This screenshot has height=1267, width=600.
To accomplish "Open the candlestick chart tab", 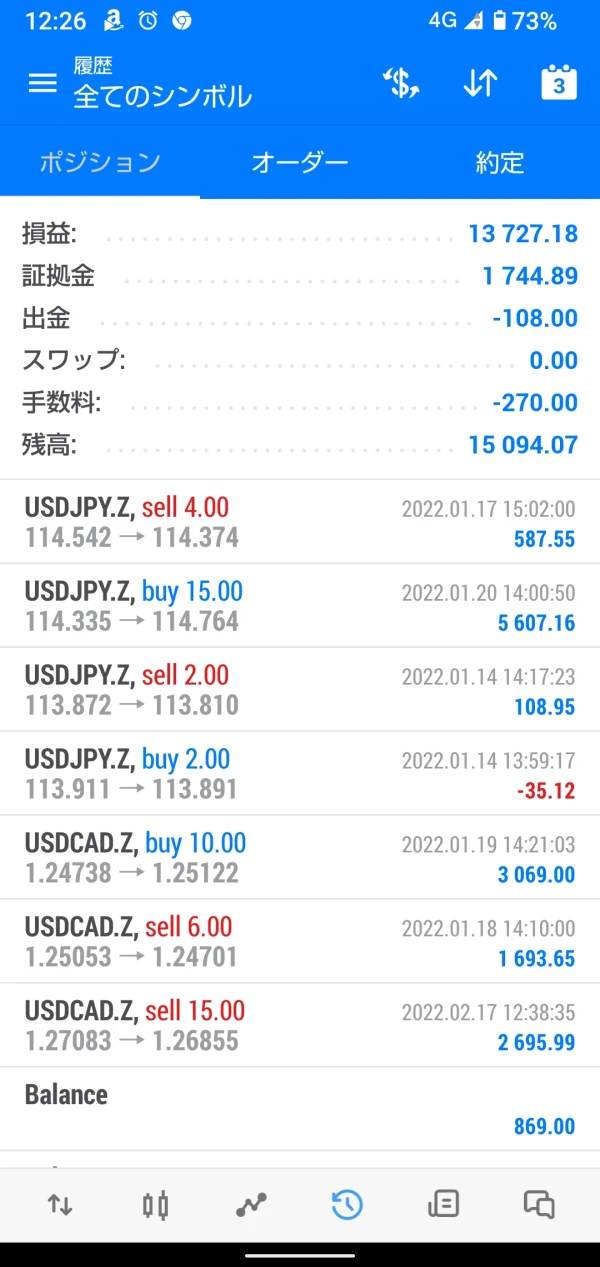I will [x=155, y=1205].
